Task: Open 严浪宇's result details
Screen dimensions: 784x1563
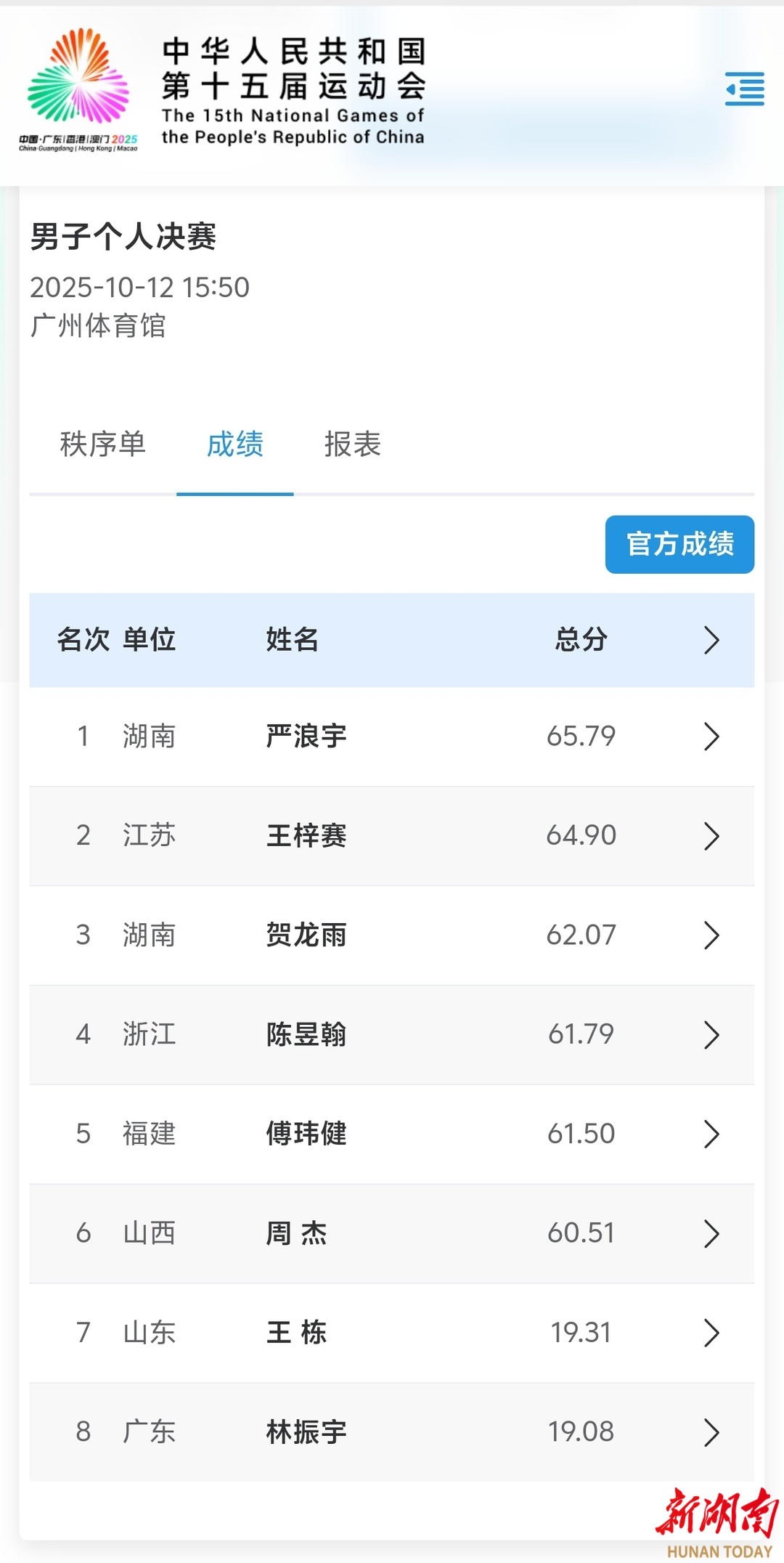Action: click(x=711, y=736)
